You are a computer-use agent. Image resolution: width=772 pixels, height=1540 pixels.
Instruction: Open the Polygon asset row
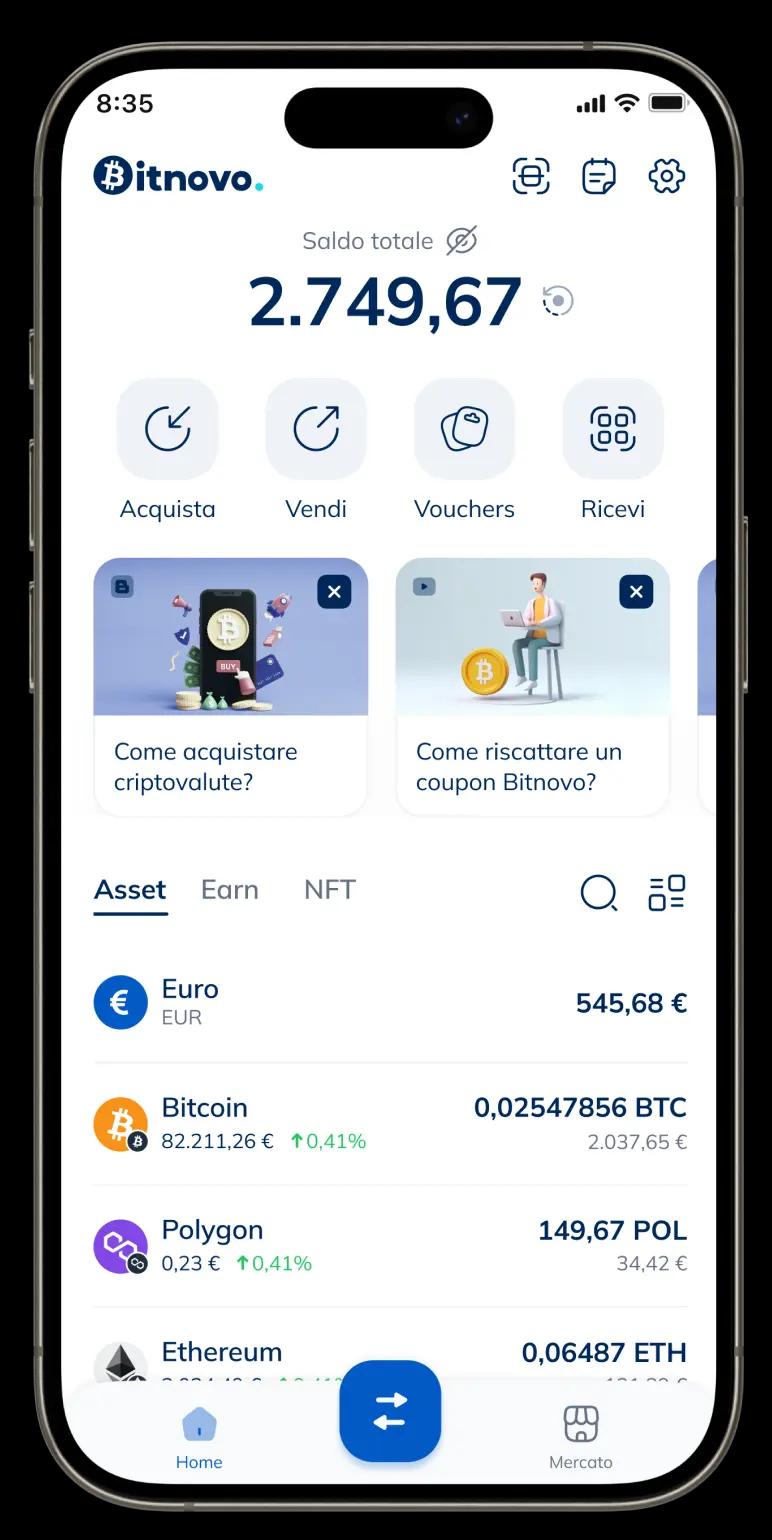390,1246
